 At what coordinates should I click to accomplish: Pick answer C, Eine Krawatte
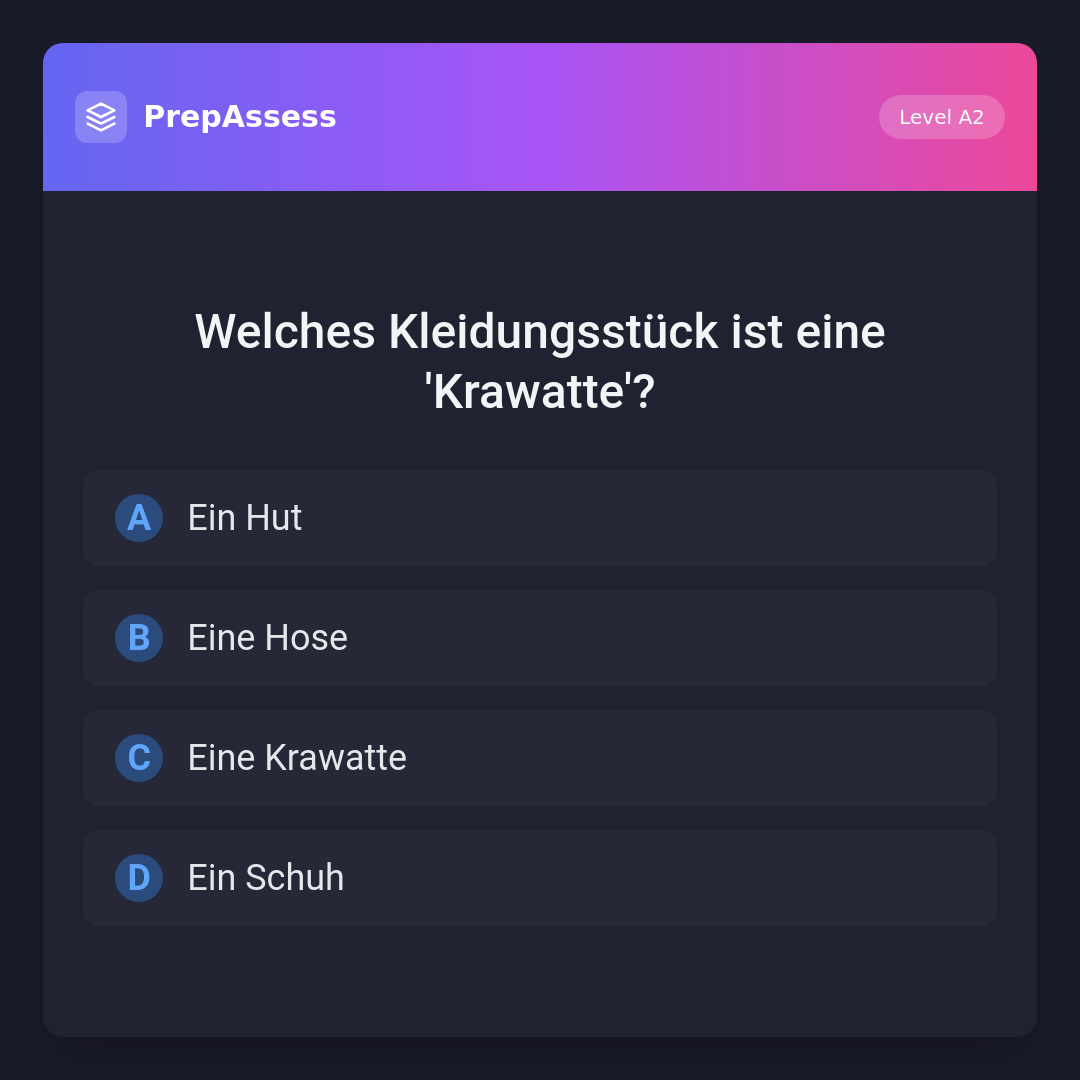[540, 758]
